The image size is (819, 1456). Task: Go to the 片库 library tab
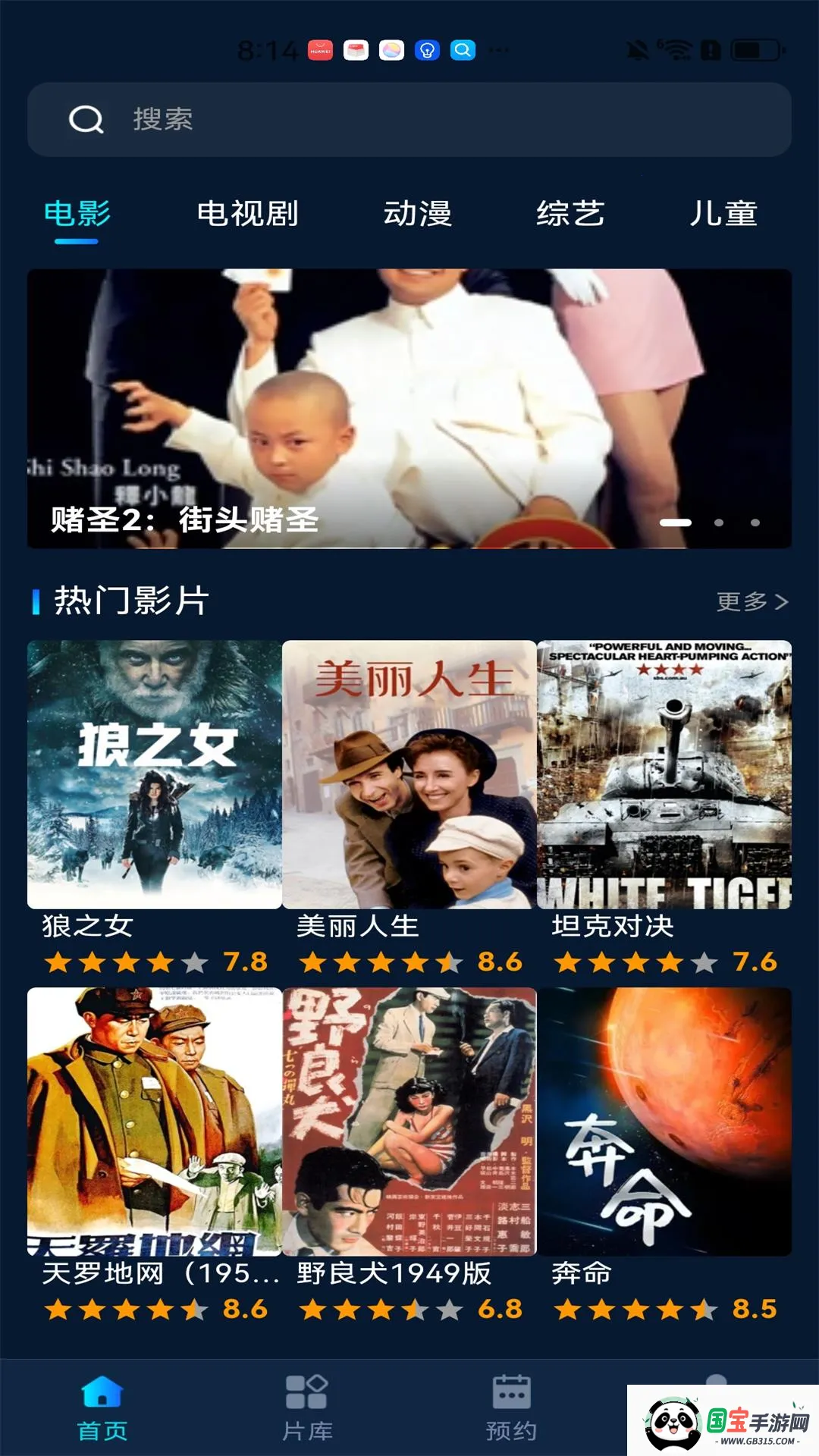307,1407
